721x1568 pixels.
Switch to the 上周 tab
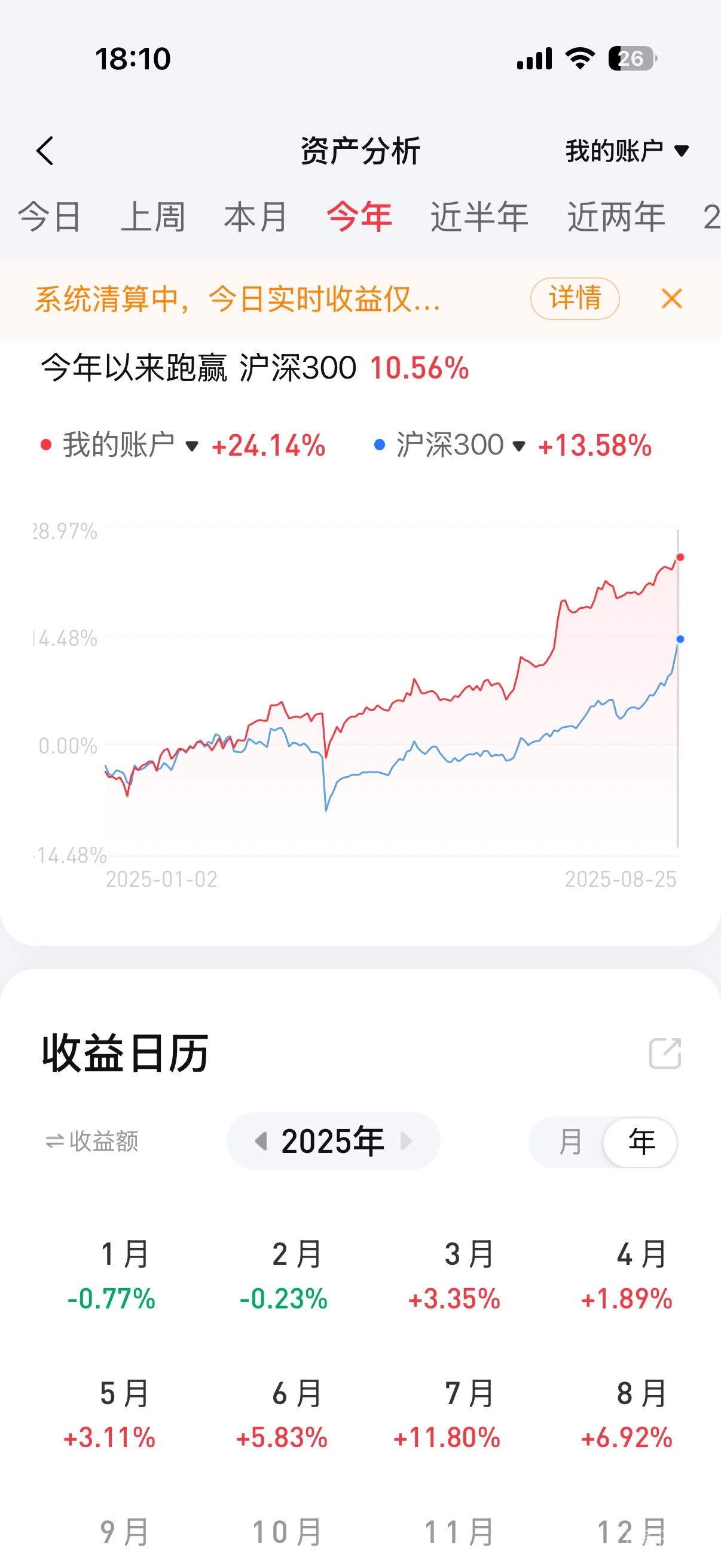152,217
